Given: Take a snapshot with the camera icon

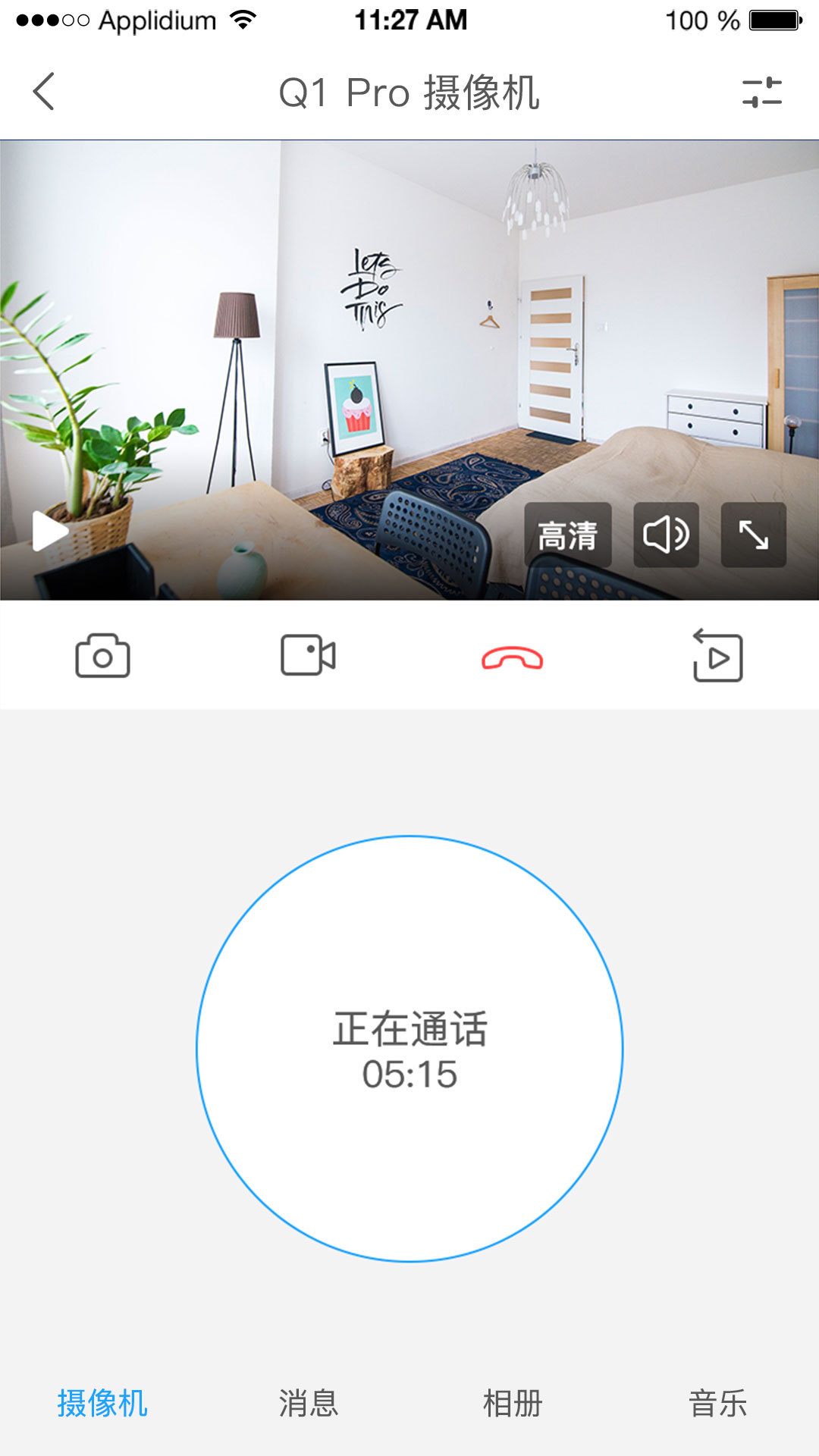Looking at the screenshot, I should pyautogui.click(x=104, y=657).
